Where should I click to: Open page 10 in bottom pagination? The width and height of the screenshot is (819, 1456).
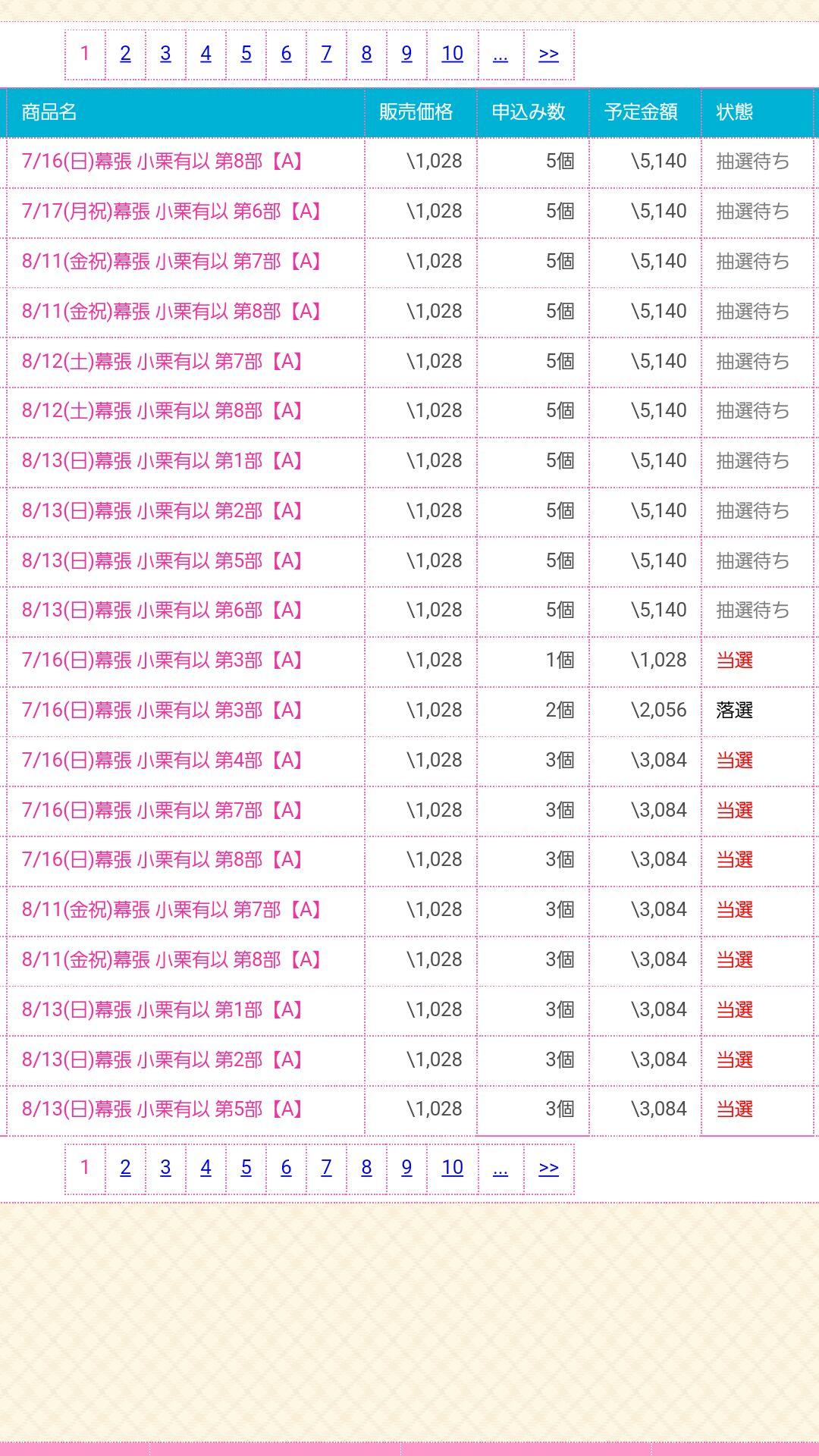451,1169
